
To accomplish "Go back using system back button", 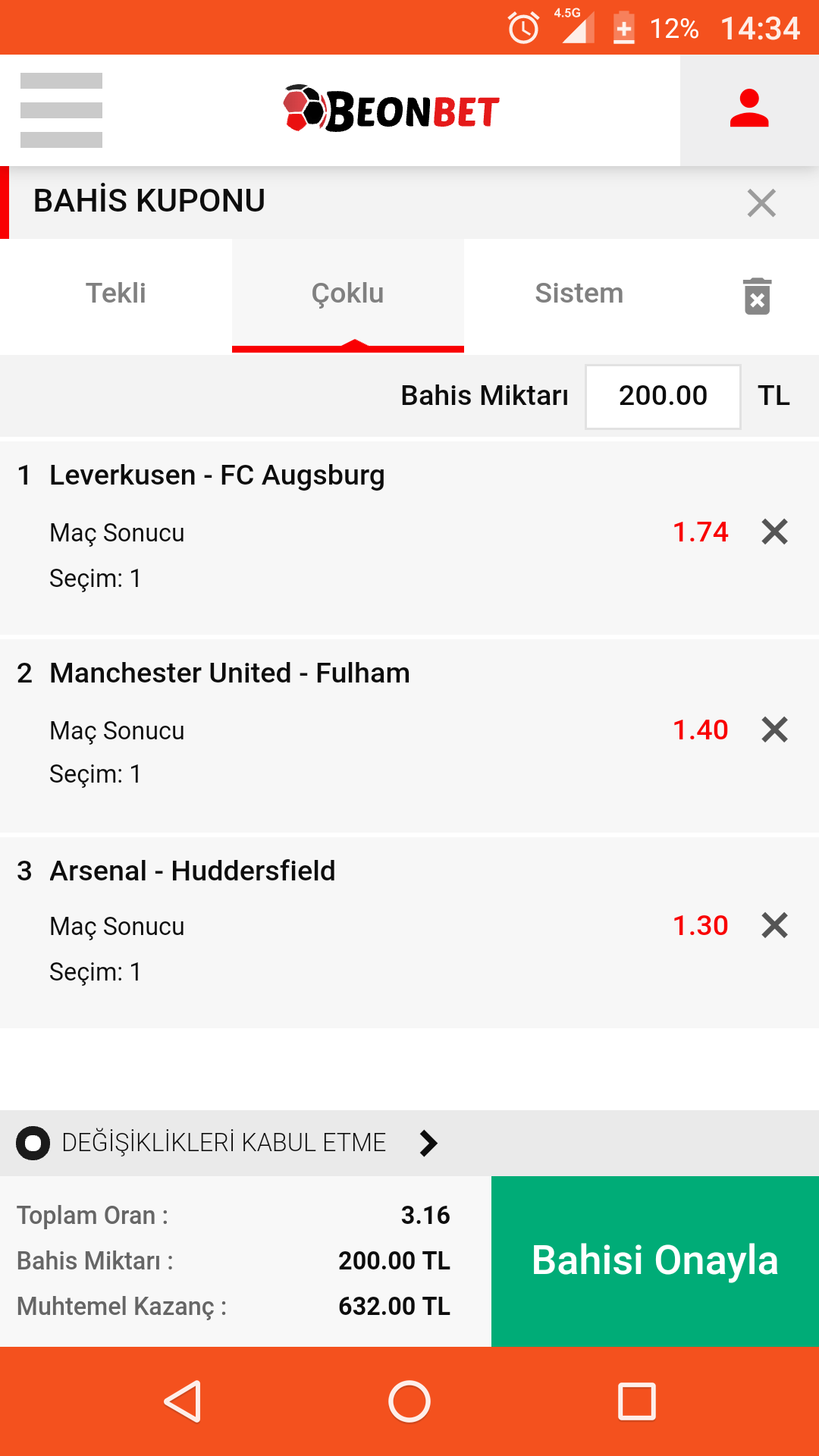I will (183, 1401).
